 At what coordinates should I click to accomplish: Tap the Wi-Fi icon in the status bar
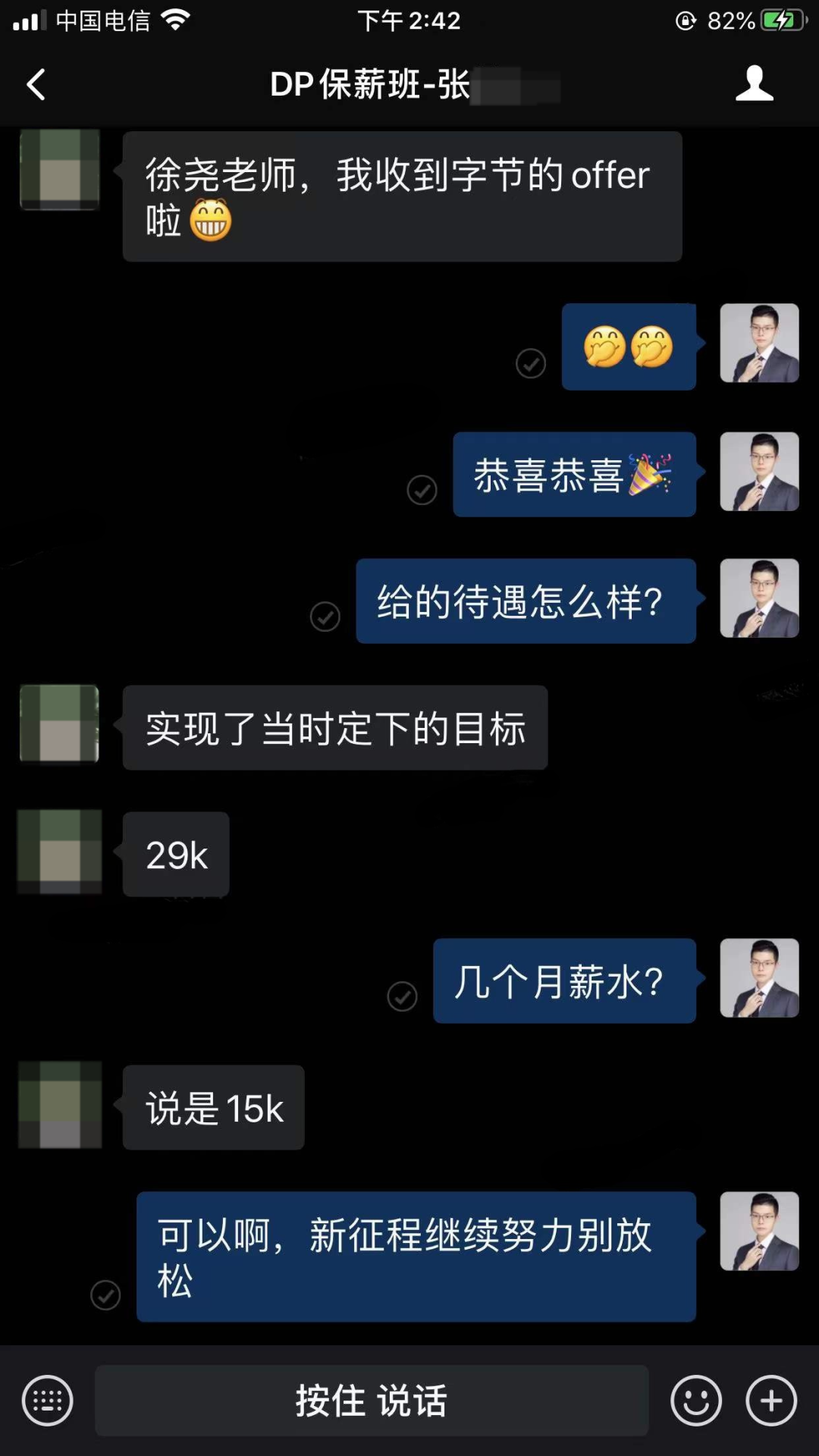click(176, 20)
